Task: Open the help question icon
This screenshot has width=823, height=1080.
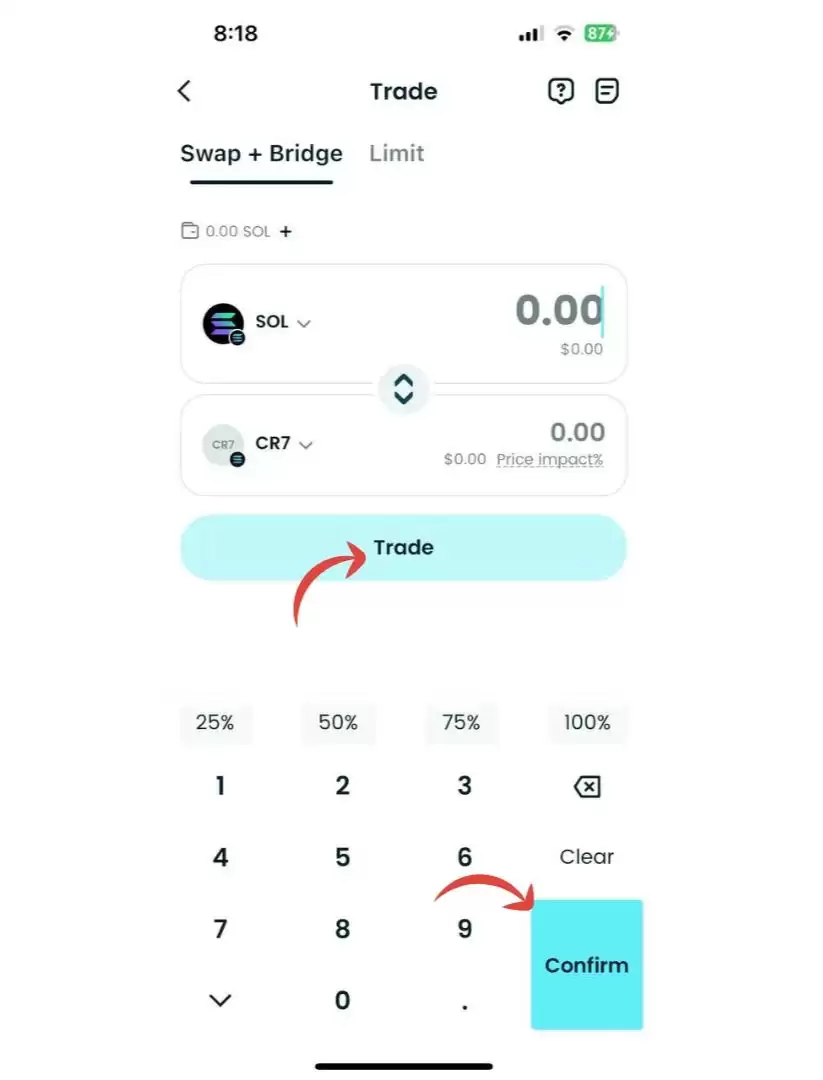Action: coord(561,92)
